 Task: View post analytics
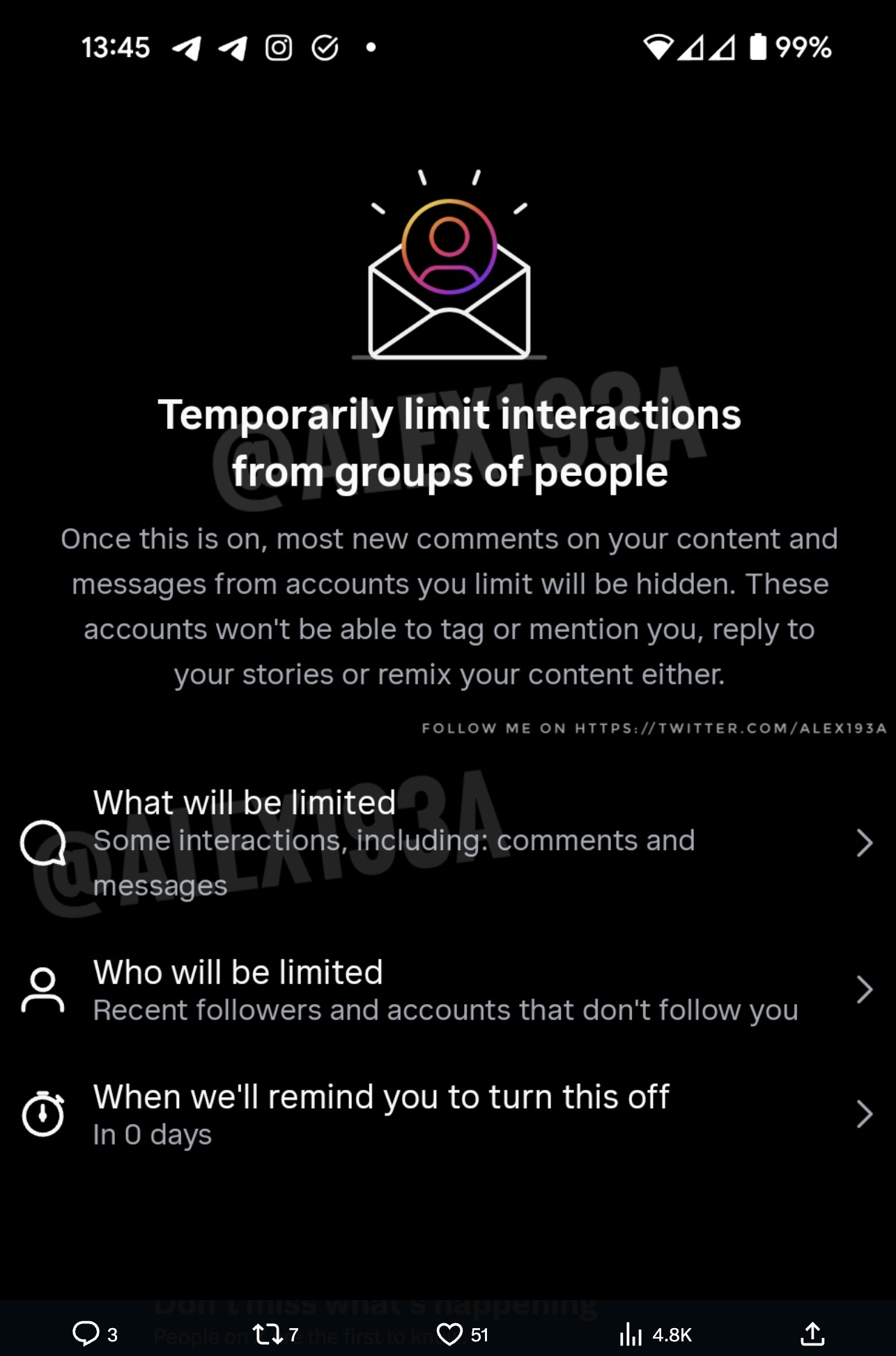tap(631, 1334)
